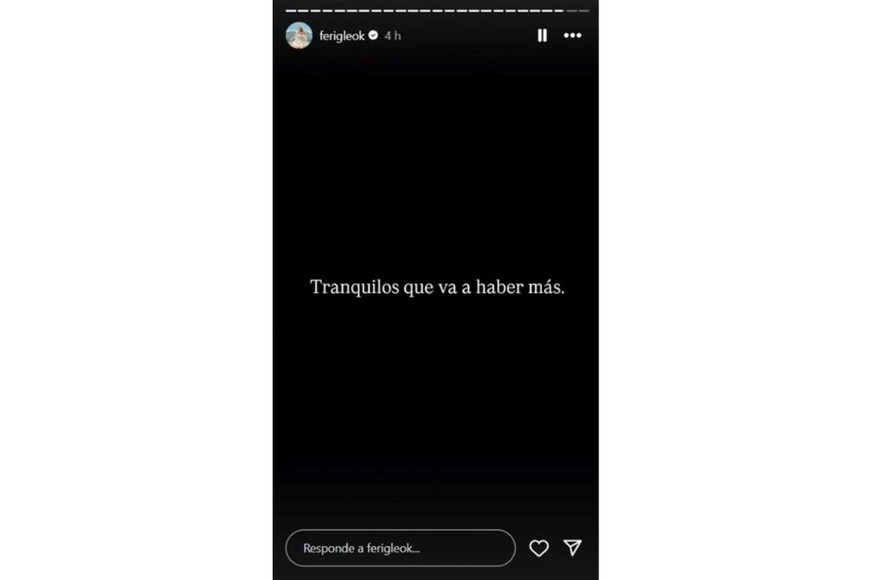Like this story with the heart

539,548
